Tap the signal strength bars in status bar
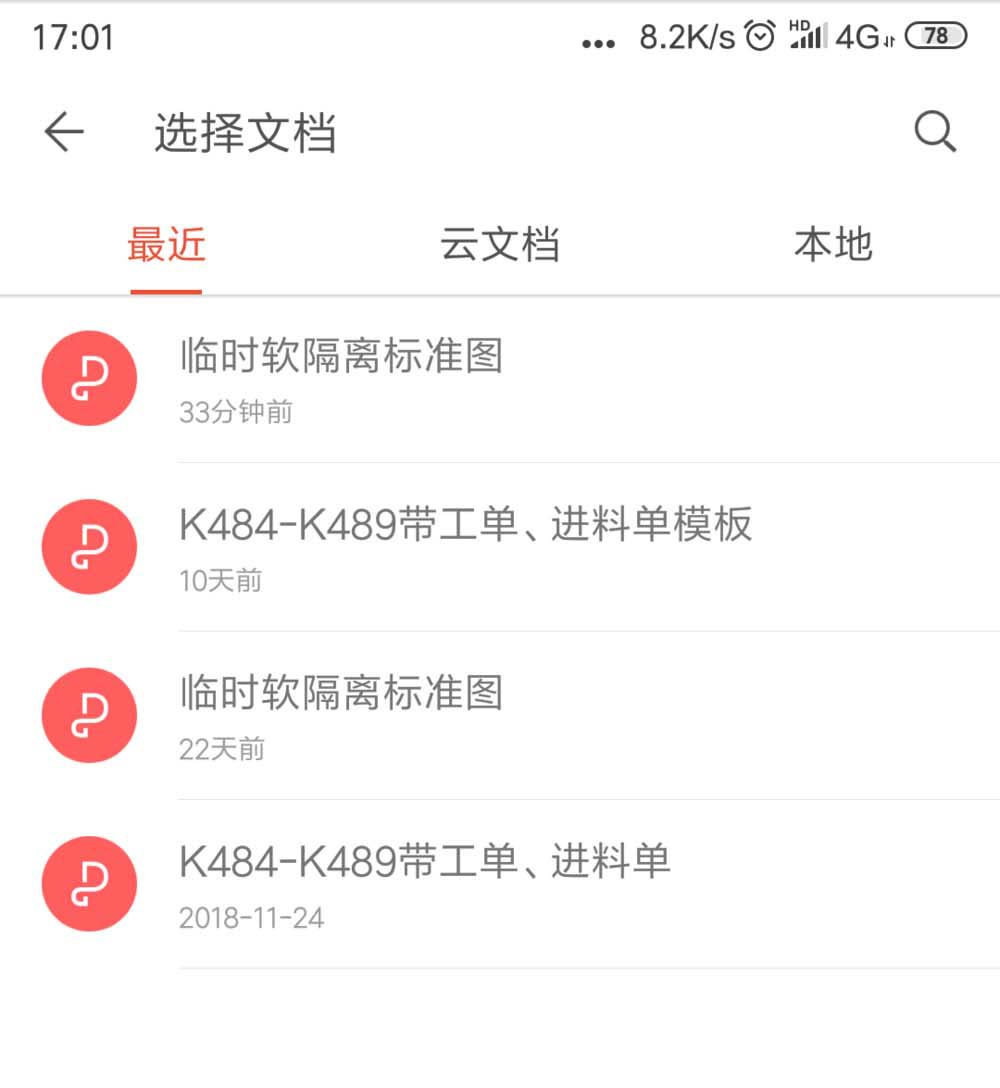1000x1088 pixels. click(x=812, y=40)
